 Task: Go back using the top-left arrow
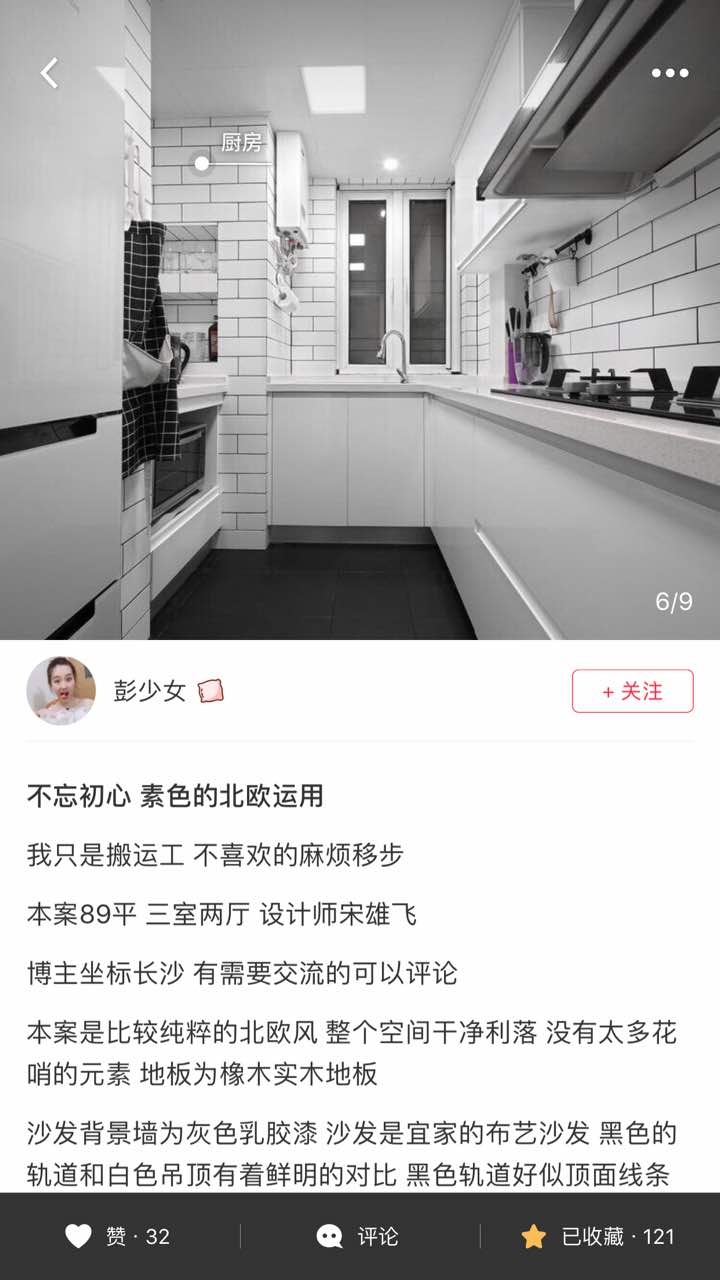49,73
